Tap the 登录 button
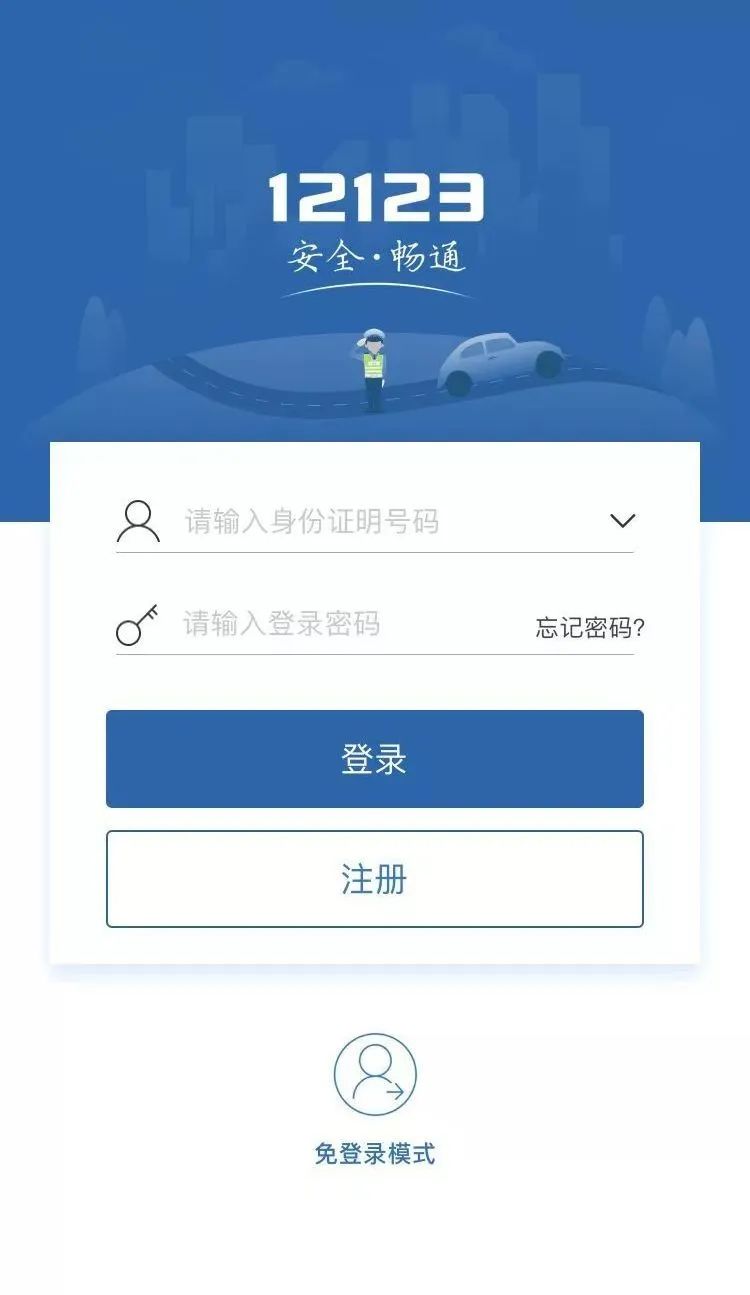The image size is (750, 1295). click(x=375, y=759)
